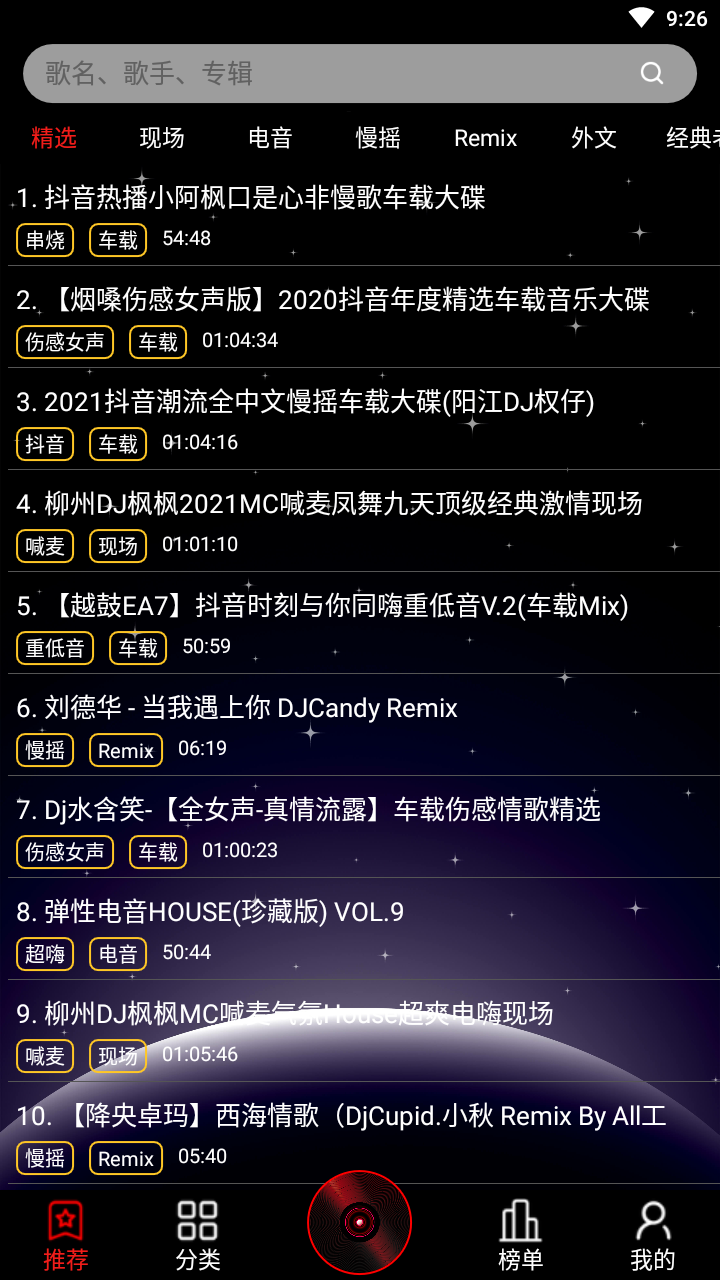Switch to the 我的 profile tab
720x1280 pixels.
click(x=653, y=1235)
